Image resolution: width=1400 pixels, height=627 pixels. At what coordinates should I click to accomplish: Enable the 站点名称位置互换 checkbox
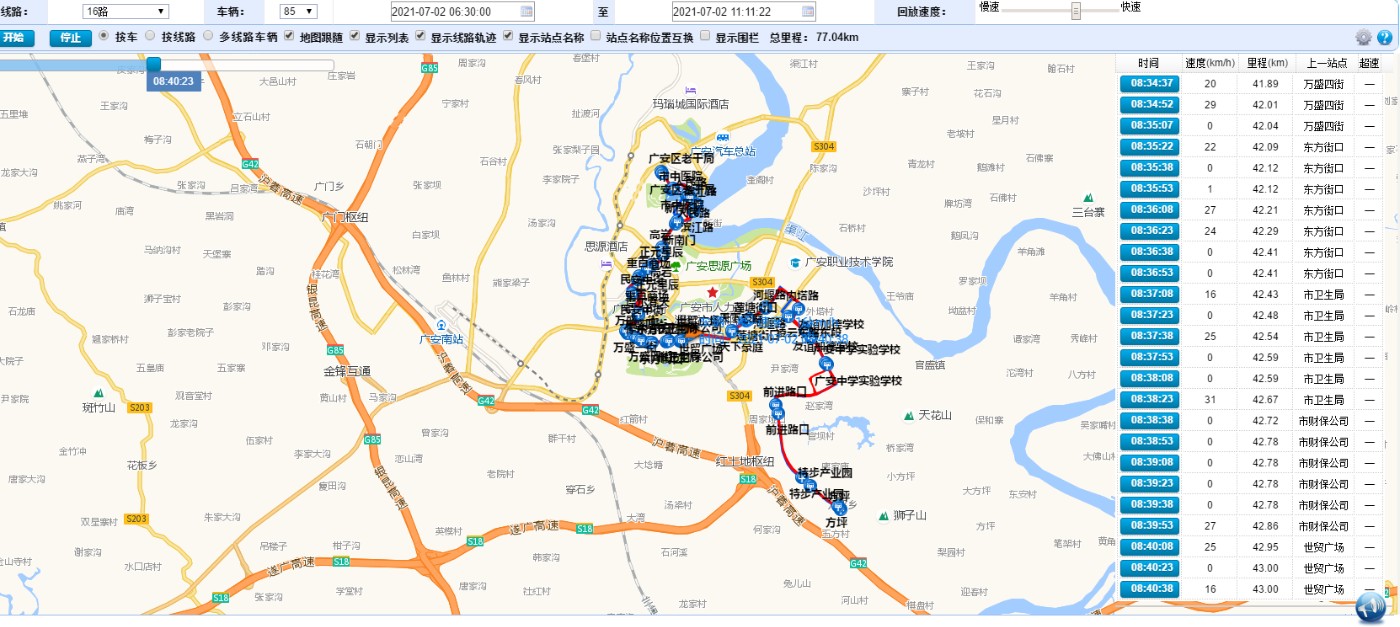click(596, 36)
